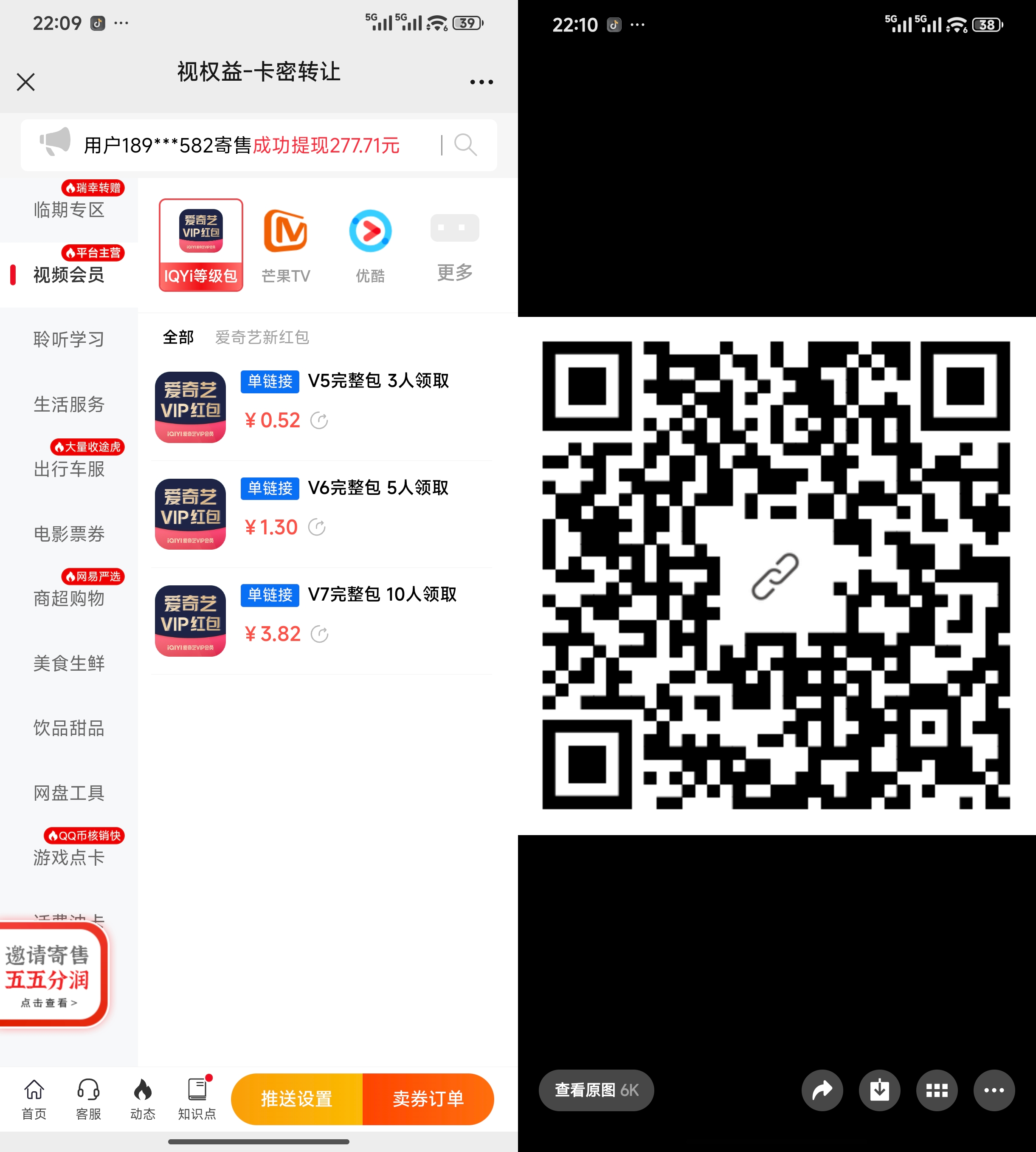Download the QR image with the save icon
This screenshot has width=1036, height=1152.
[x=879, y=1090]
